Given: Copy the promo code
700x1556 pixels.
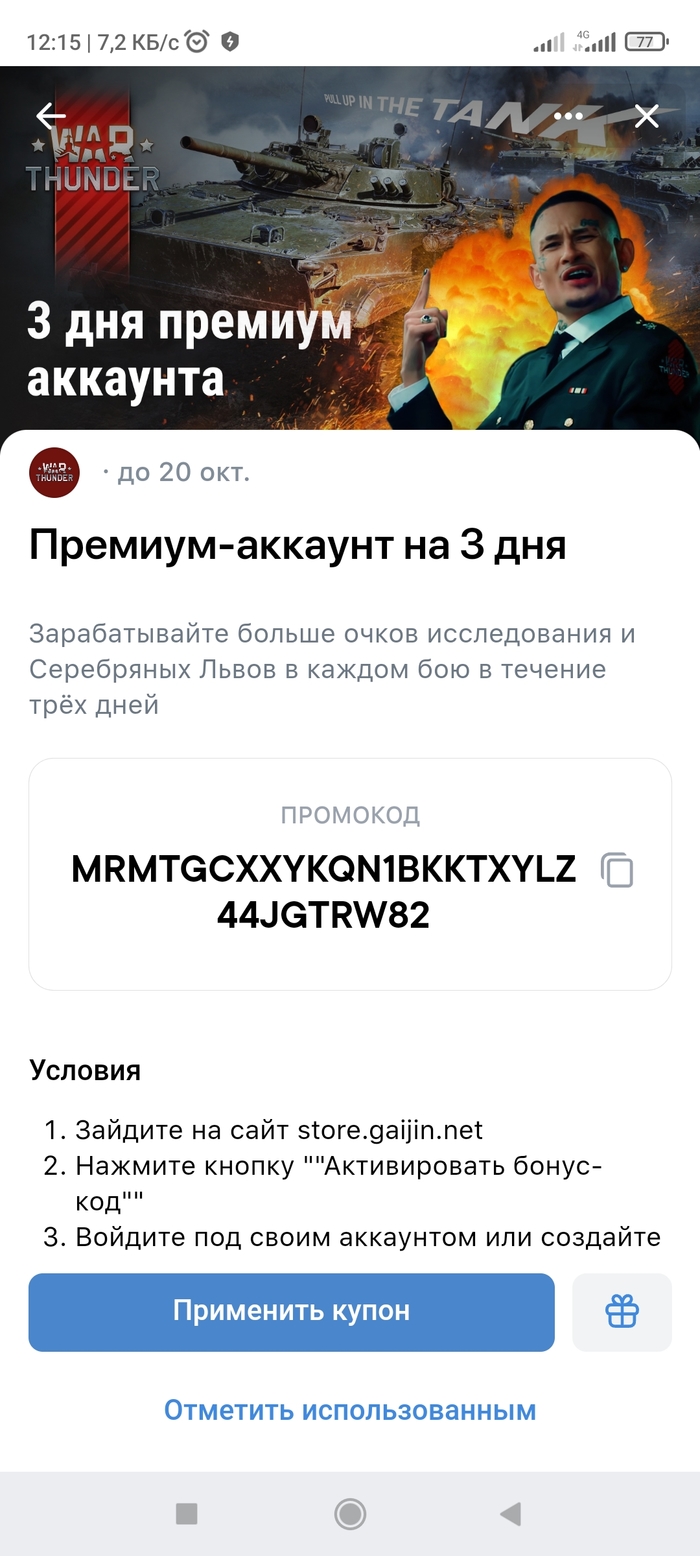Looking at the screenshot, I should click(x=617, y=870).
